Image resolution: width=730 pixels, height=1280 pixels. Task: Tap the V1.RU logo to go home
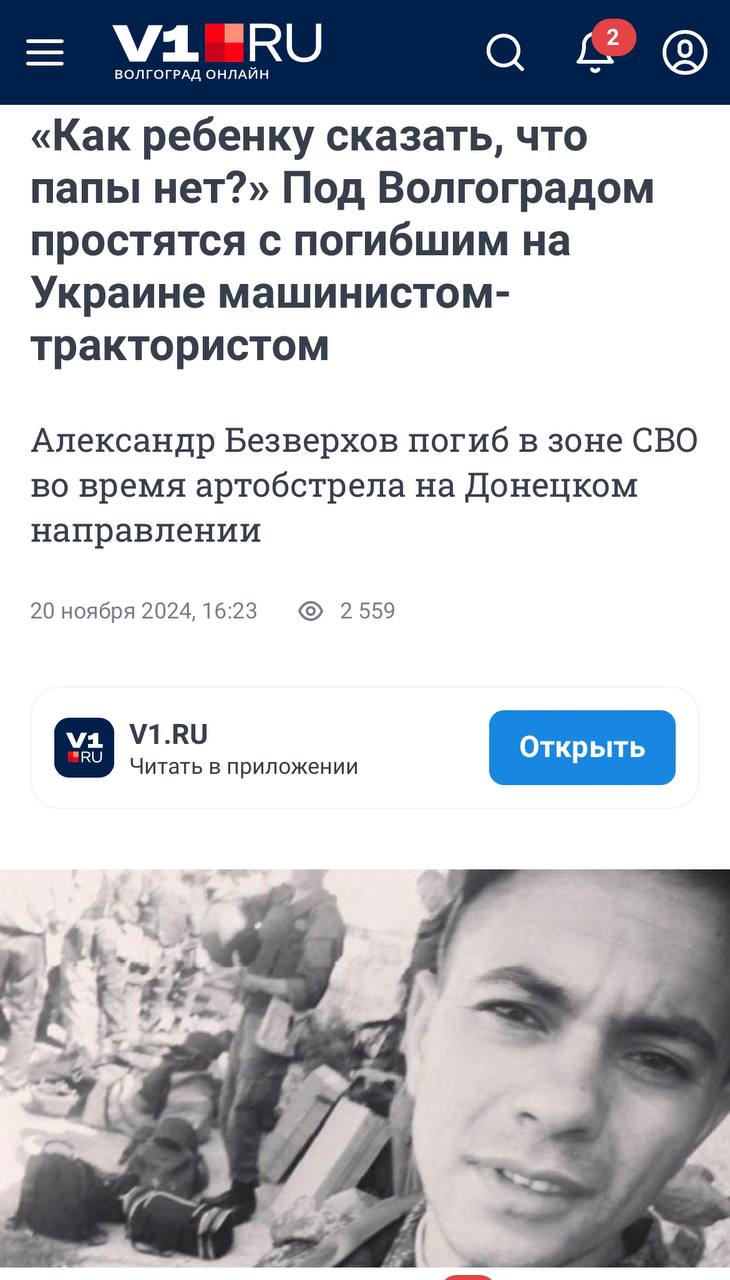coord(216,50)
